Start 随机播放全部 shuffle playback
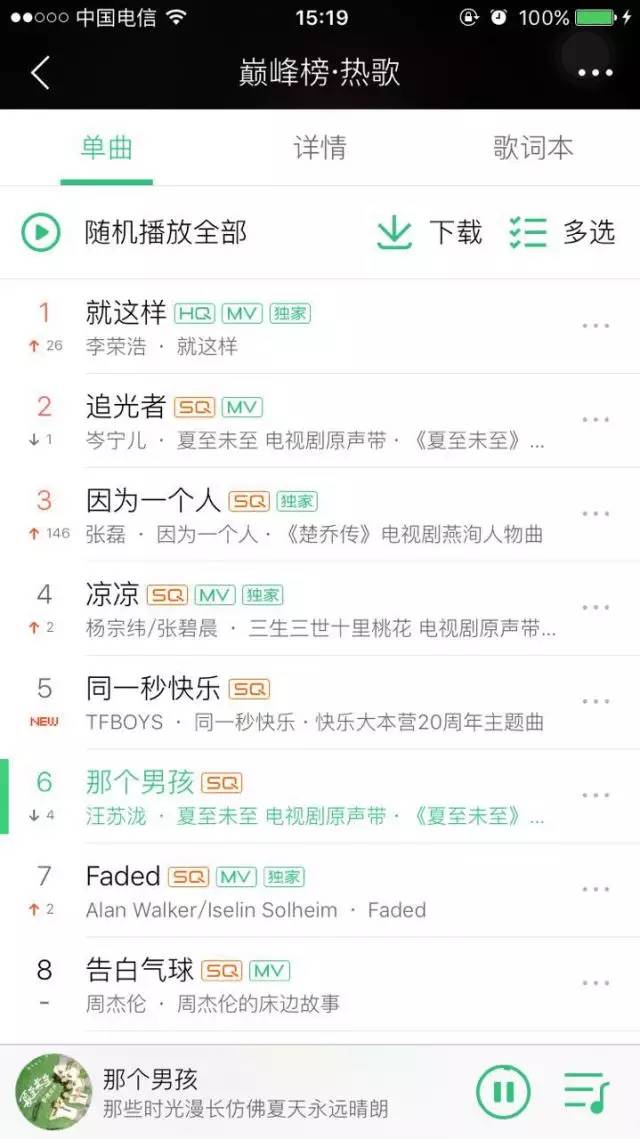This screenshot has height=1139, width=640. (135, 233)
